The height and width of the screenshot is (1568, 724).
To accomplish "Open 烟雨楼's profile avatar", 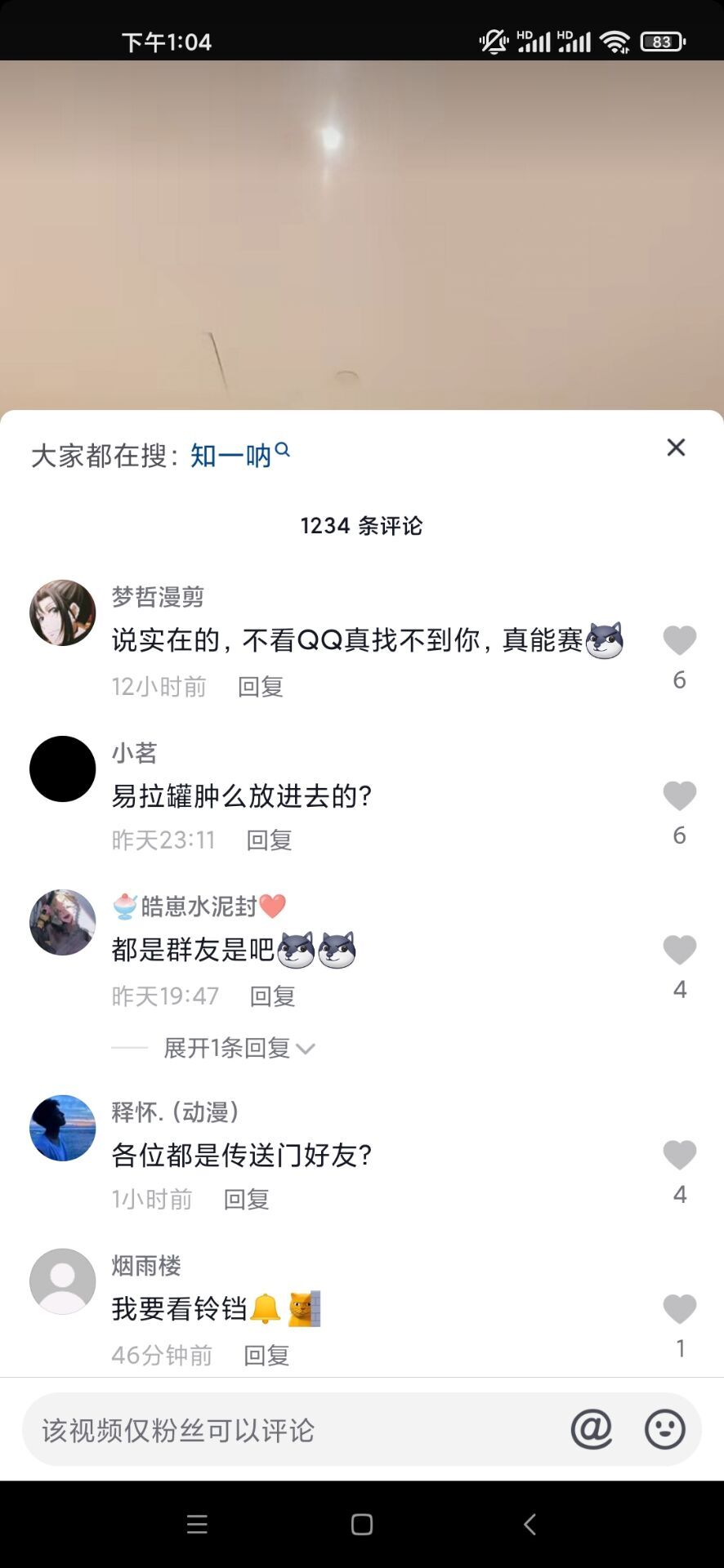I will pyautogui.click(x=63, y=1281).
